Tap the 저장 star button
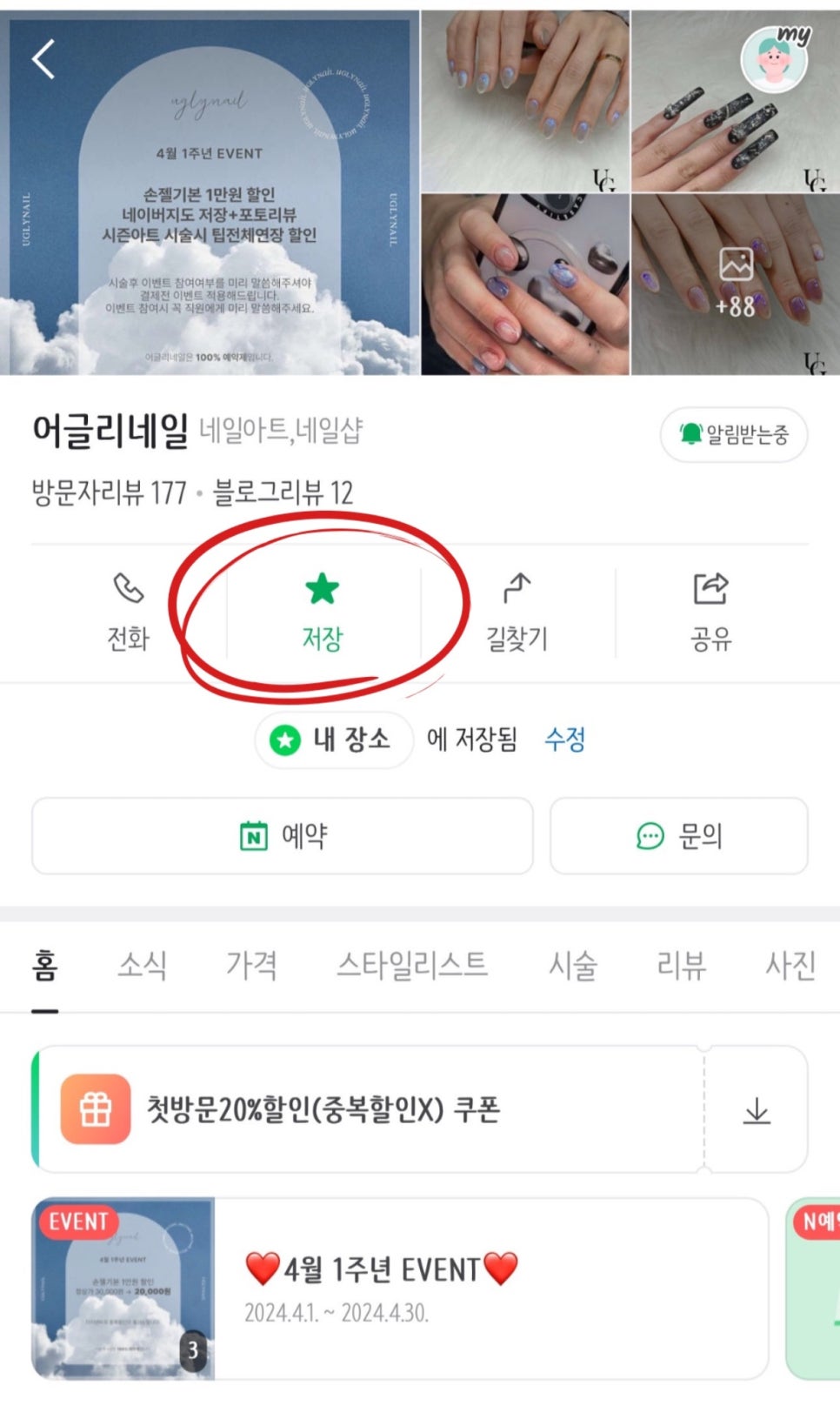This screenshot has height=1406, width=840. [323, 613]
